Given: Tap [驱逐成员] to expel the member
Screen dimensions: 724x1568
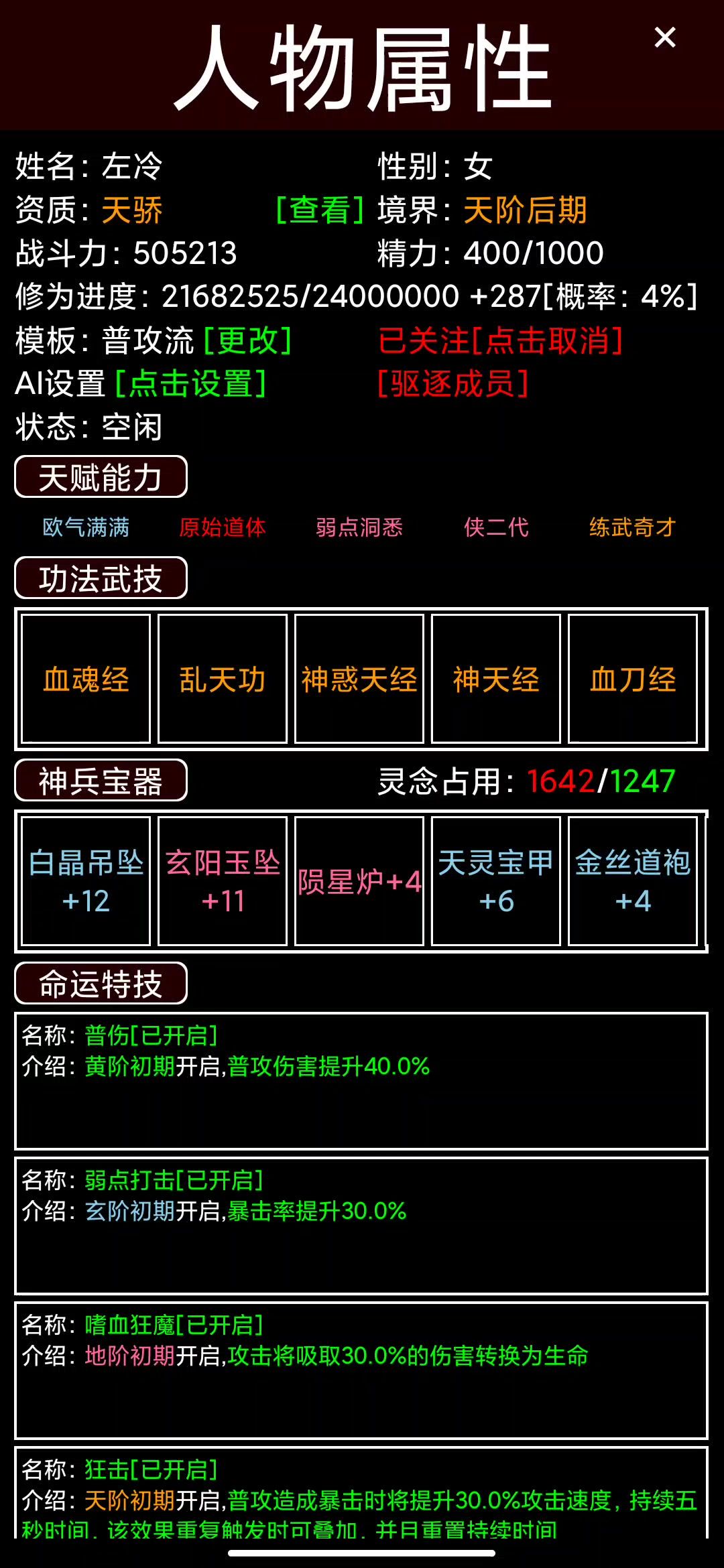Looking at the screenshot, I should 453,384.
